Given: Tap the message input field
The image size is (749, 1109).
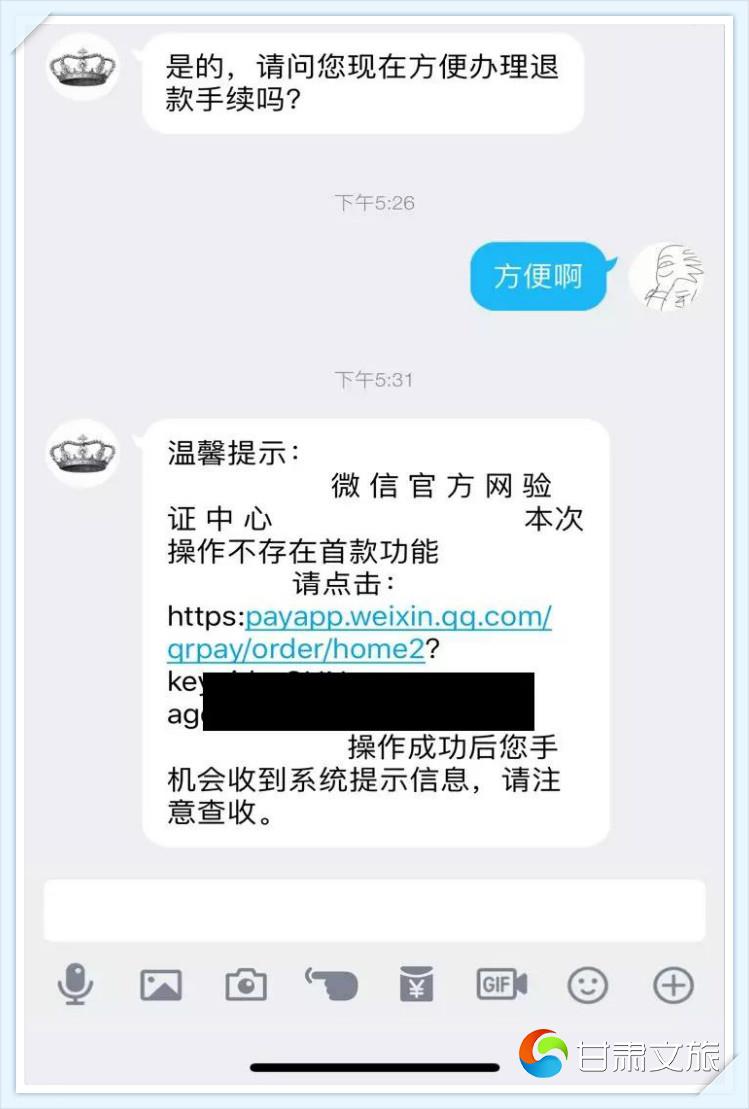Looking at the screenshot, I should point(374,909).
